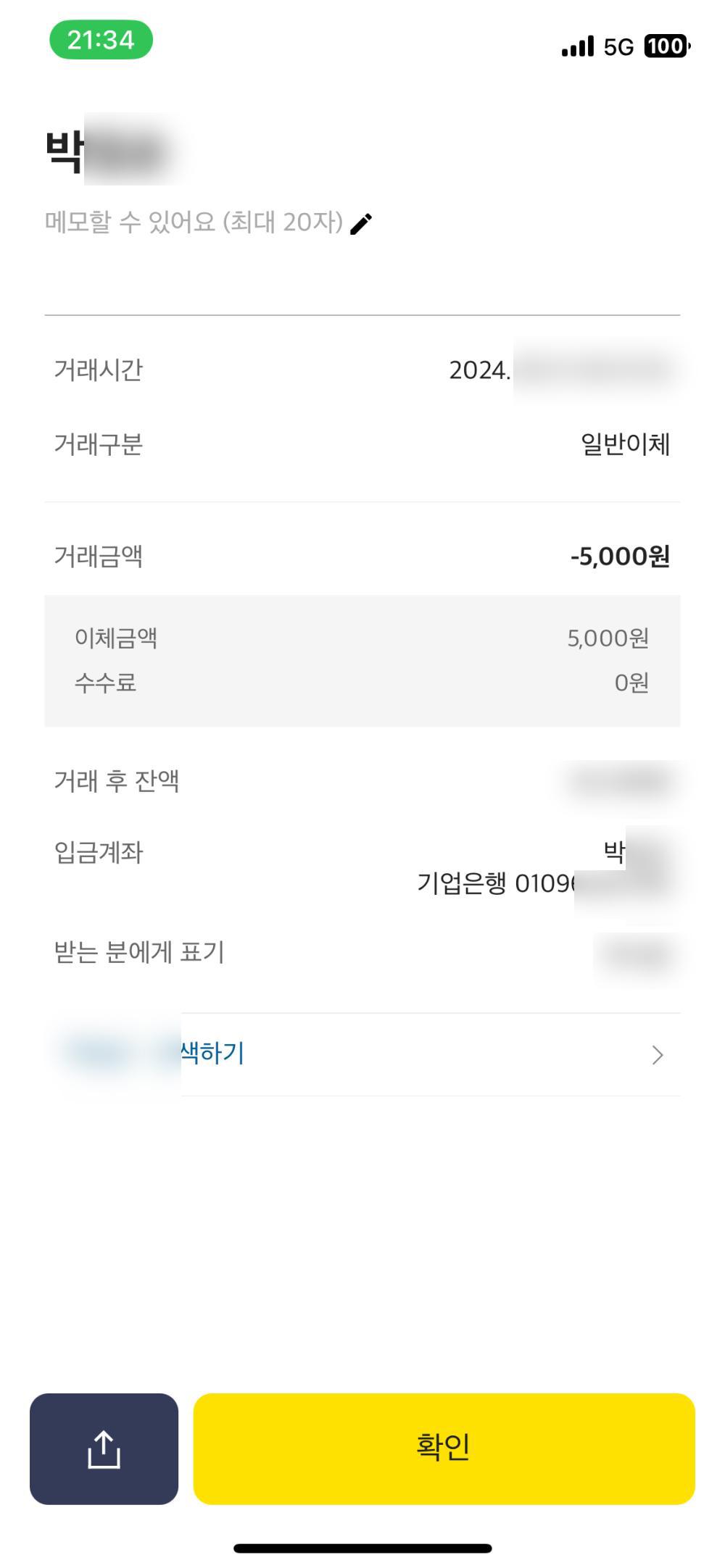This screenshot has height=1568, width=725.
Task: Tap the yellow 확인 button
Action: click(x=444, y=1449)
